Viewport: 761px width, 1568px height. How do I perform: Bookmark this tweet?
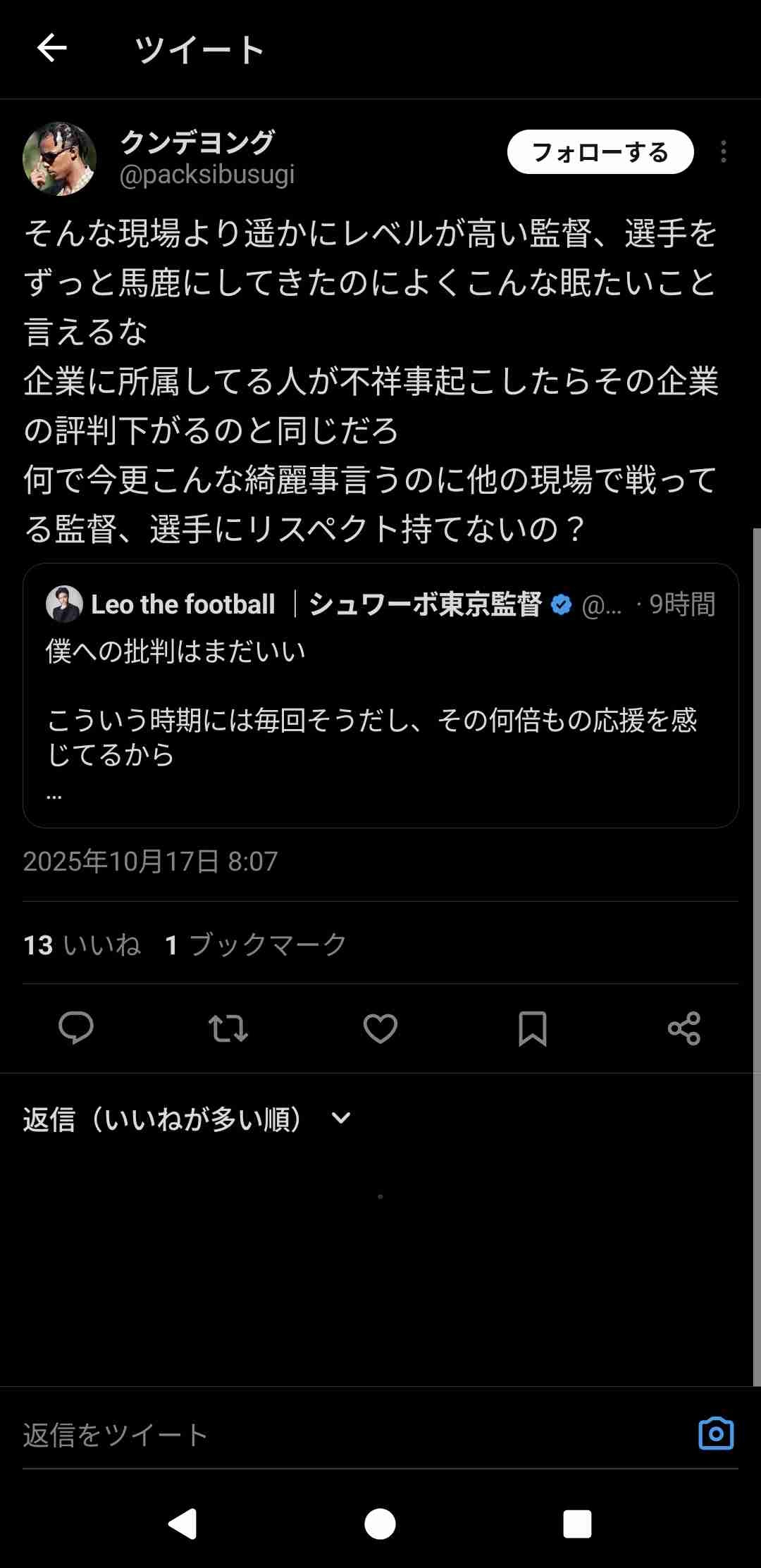[533, 1028]
